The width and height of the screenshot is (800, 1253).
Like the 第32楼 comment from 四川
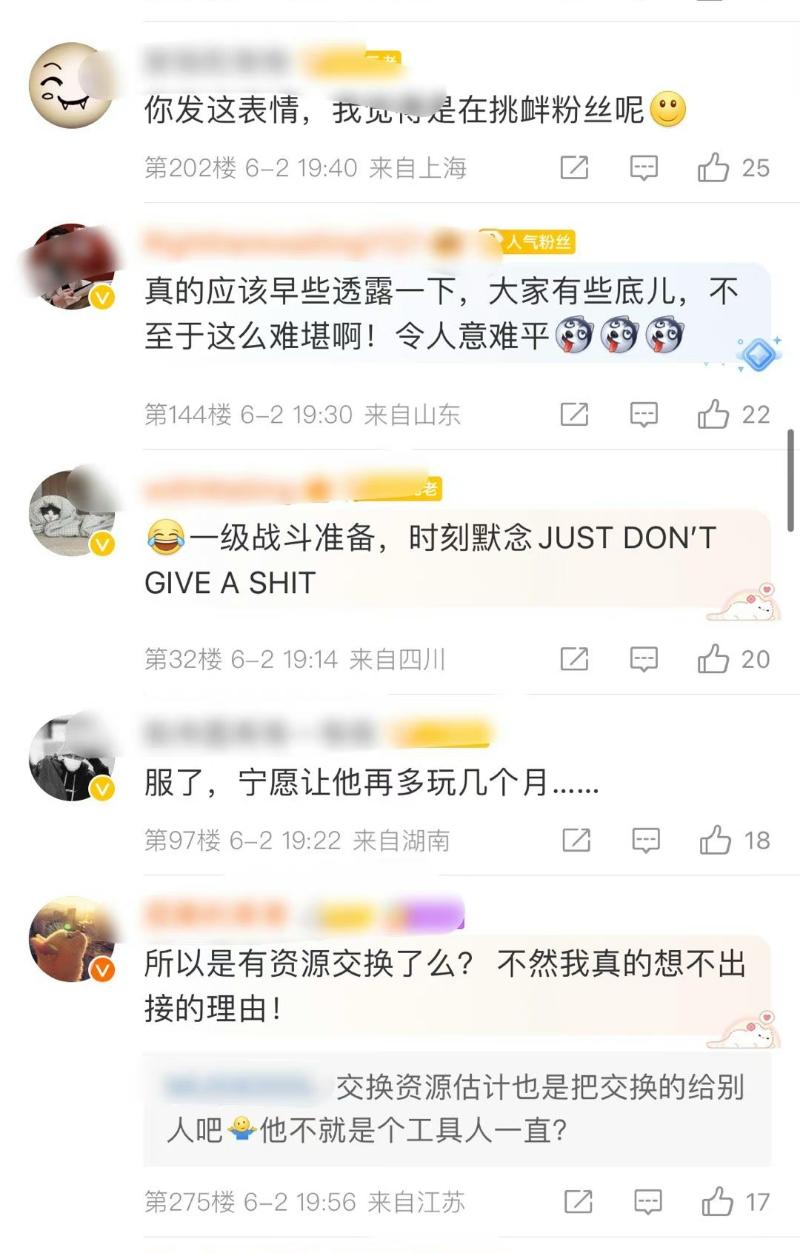[713, 659]
